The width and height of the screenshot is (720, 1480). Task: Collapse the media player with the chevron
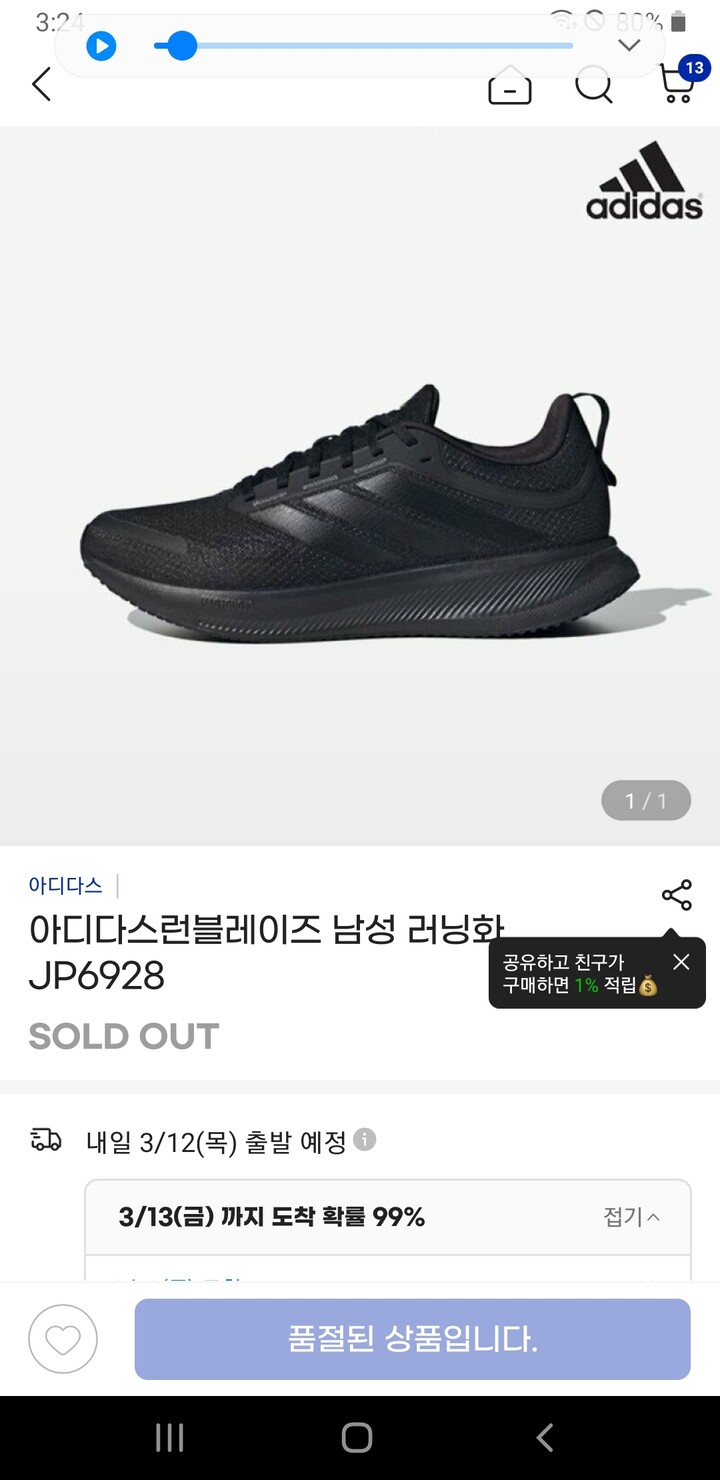629,45
